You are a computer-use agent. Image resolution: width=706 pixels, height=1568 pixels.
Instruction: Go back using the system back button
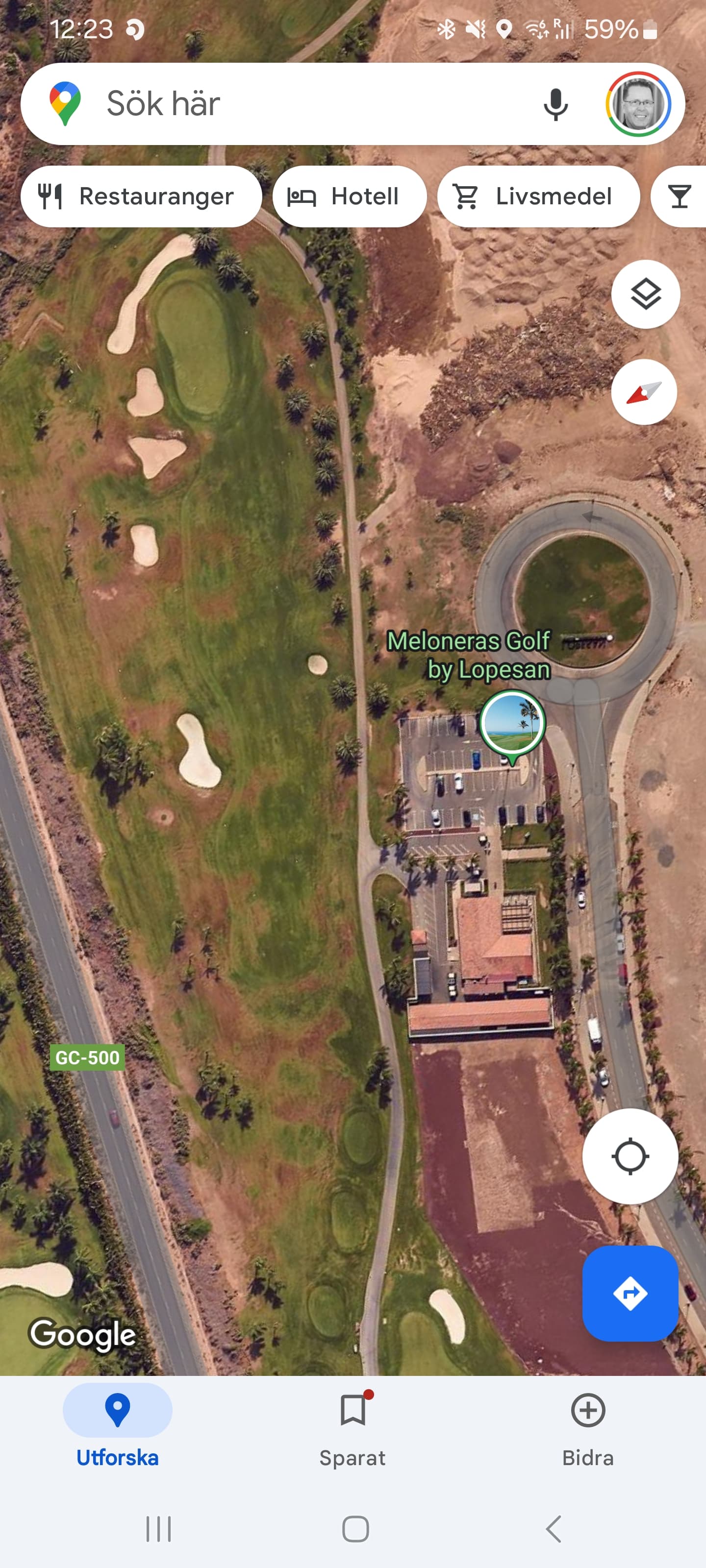[x=553, y=1528]
